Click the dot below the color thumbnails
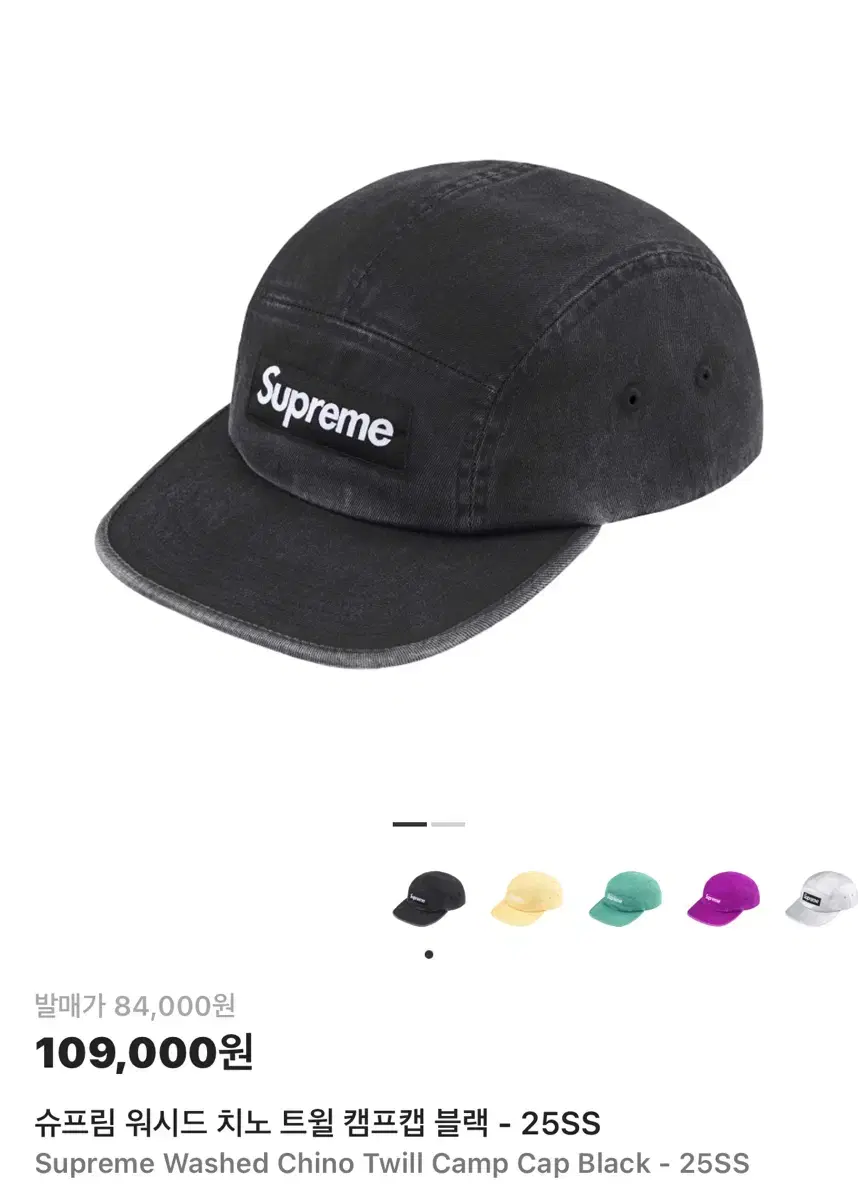This screenshot has height=1200, width=858. click(427, 956)
